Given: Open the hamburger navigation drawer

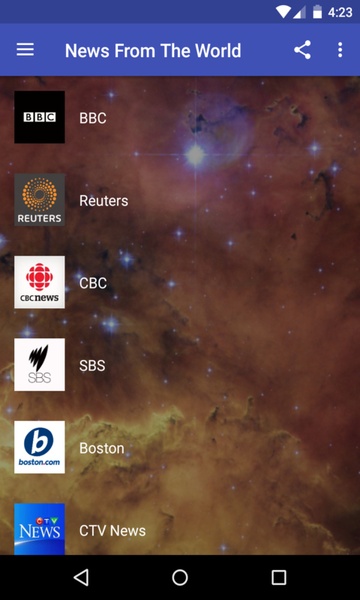Looking at the screenshot, I should click(25, 50).
